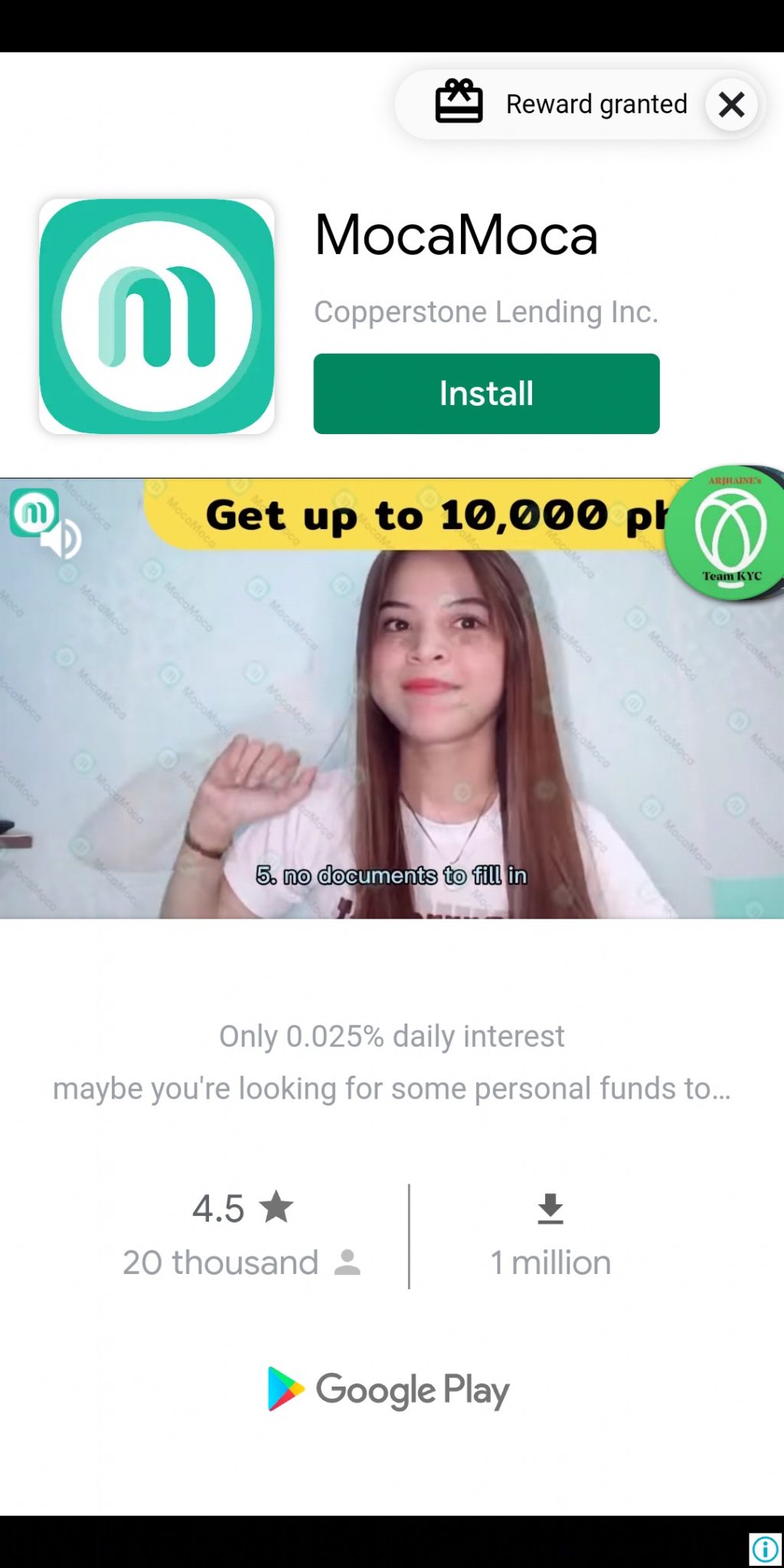Open the MocaMoca app icon
The width and height of the screenshot is (784, 1568).
[x=157, y=316]
